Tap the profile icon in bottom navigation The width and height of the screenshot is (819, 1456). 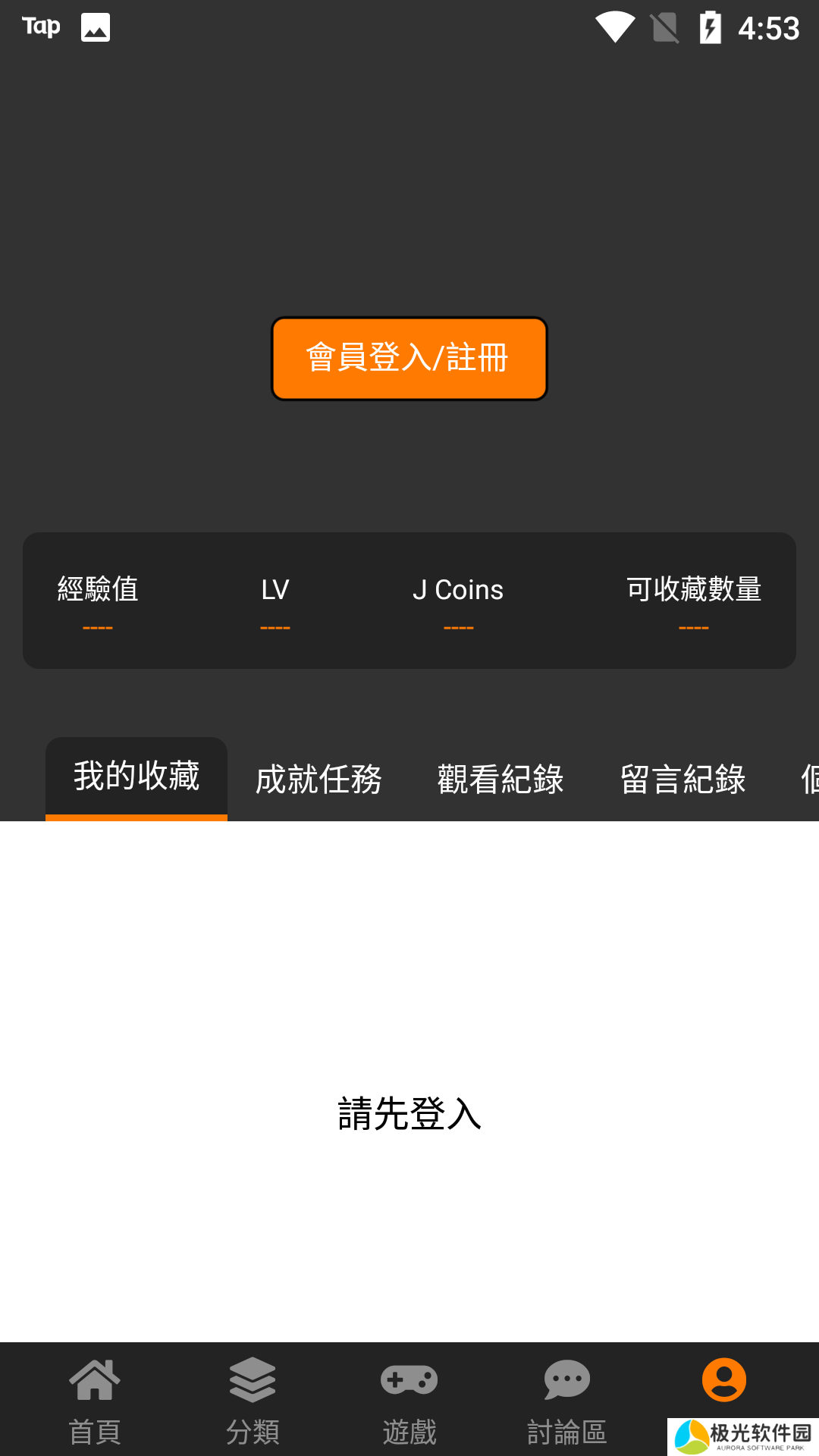click(723, 1382)
